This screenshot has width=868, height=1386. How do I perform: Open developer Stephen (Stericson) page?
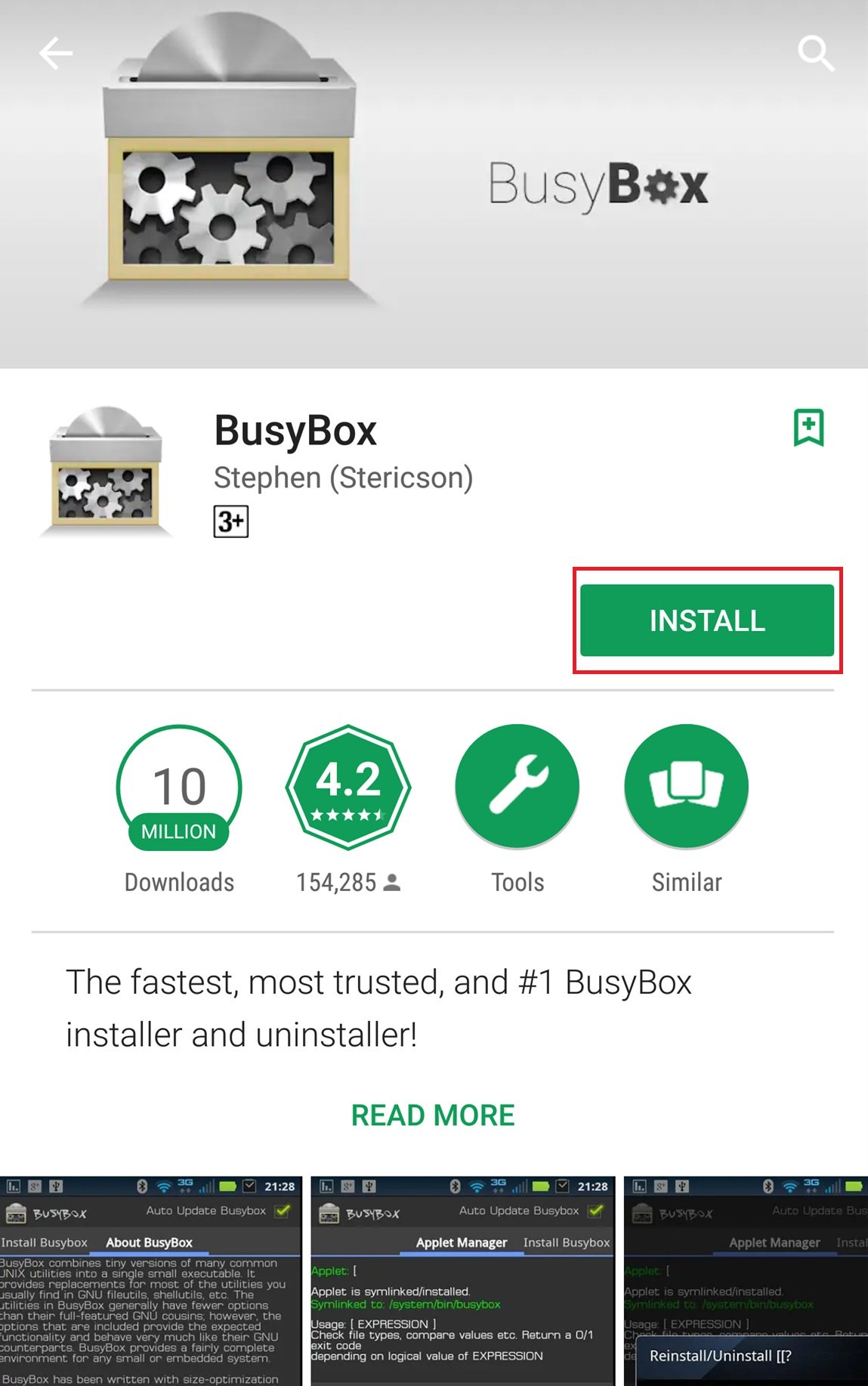coord(343,478)
